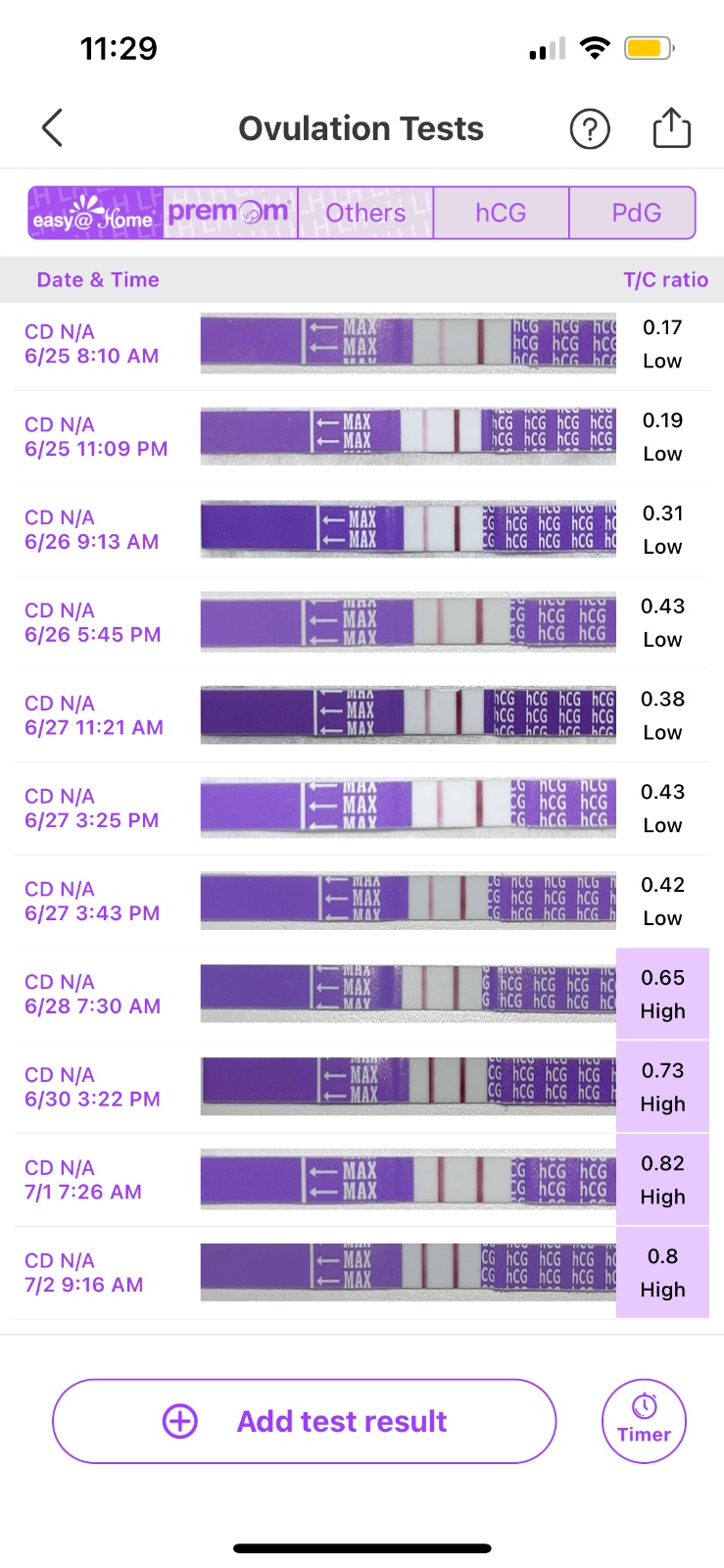Open the 6/25 11:09 PM test entry
Viewport: 724px width, 1568px height.
[x=362, y=437]
